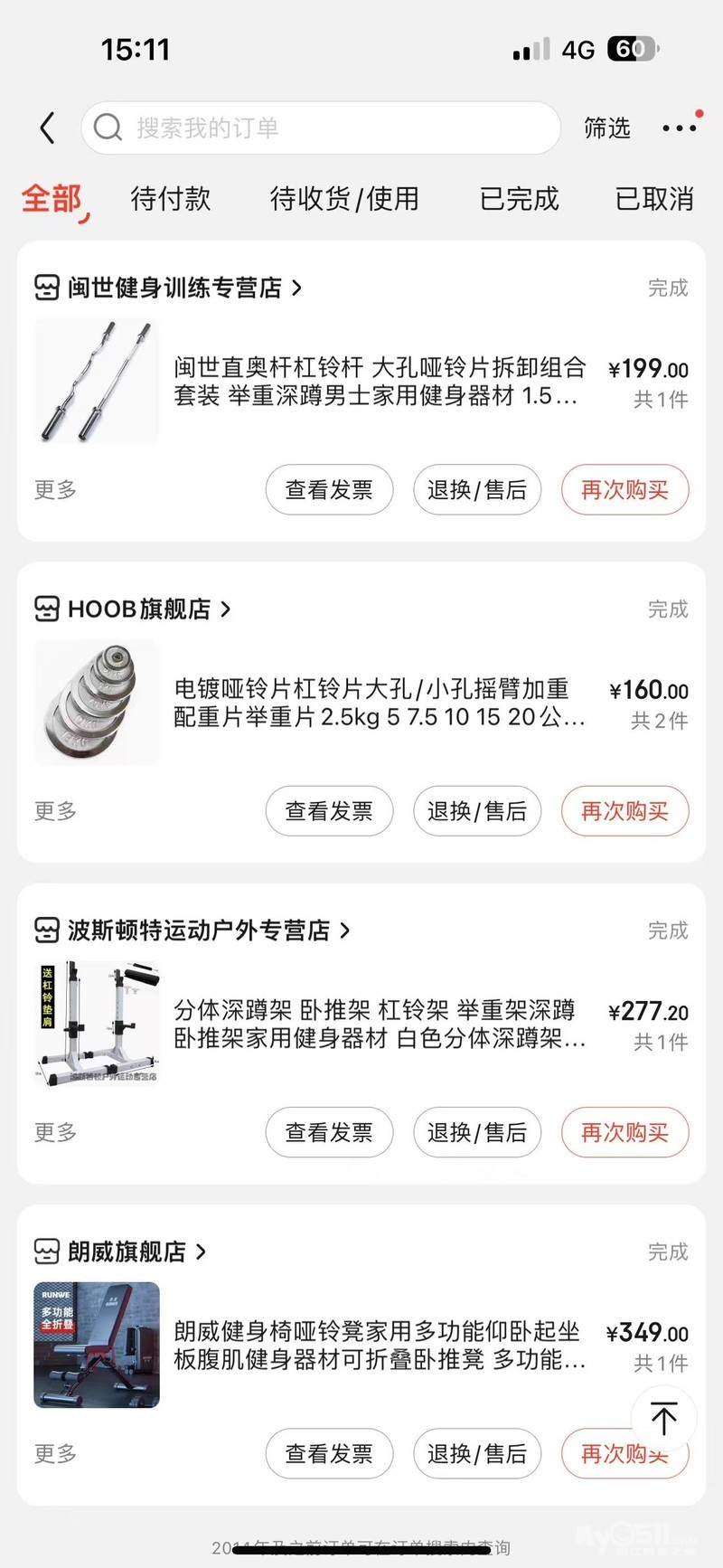Open the 朗威旗舰店 store page
Image resolution: width=723 pixels, height=1568 pixels.
click(x=127, y=1252)
